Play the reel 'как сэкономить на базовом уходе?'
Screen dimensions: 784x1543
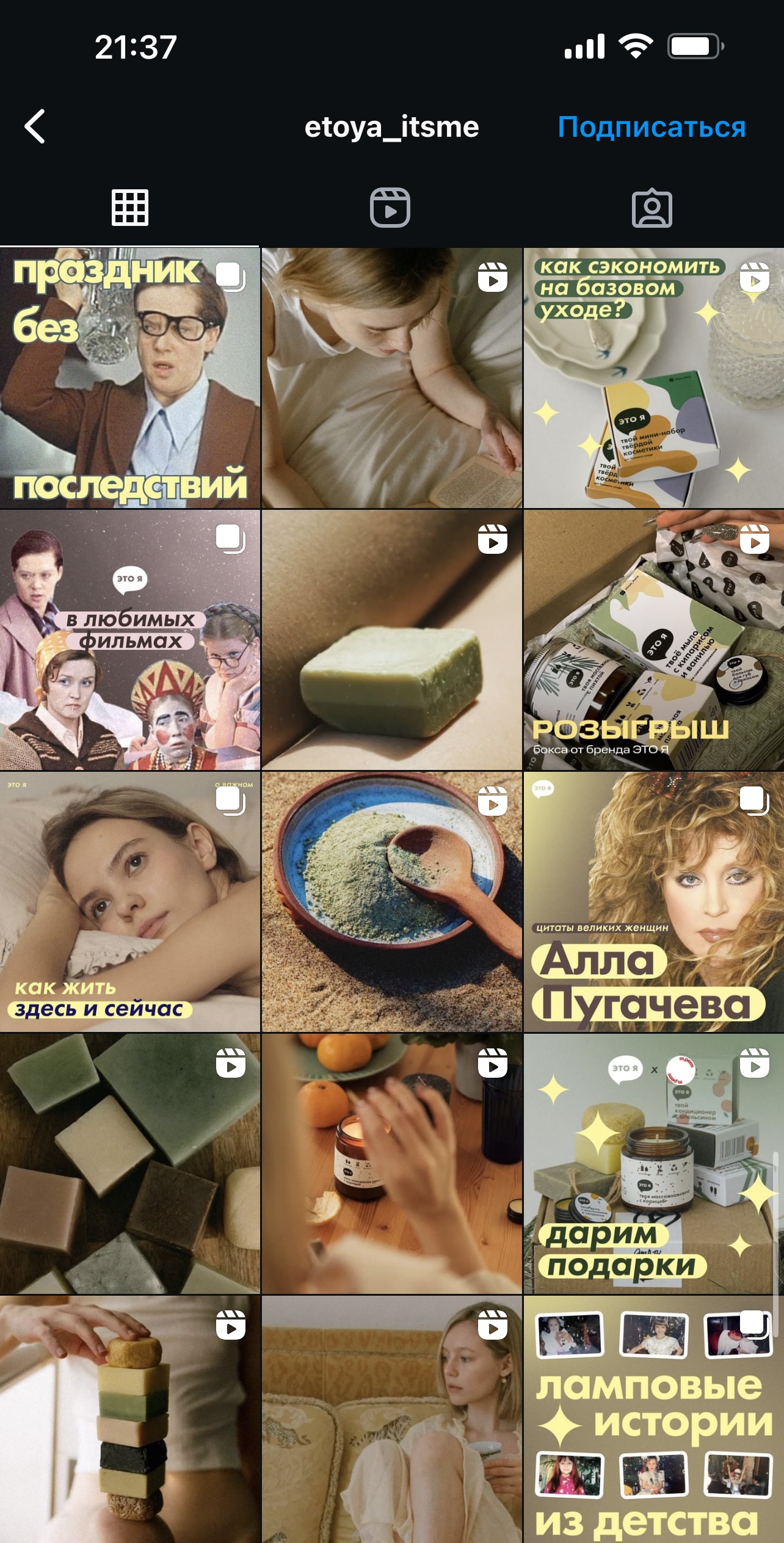click(x=653, y=379)
